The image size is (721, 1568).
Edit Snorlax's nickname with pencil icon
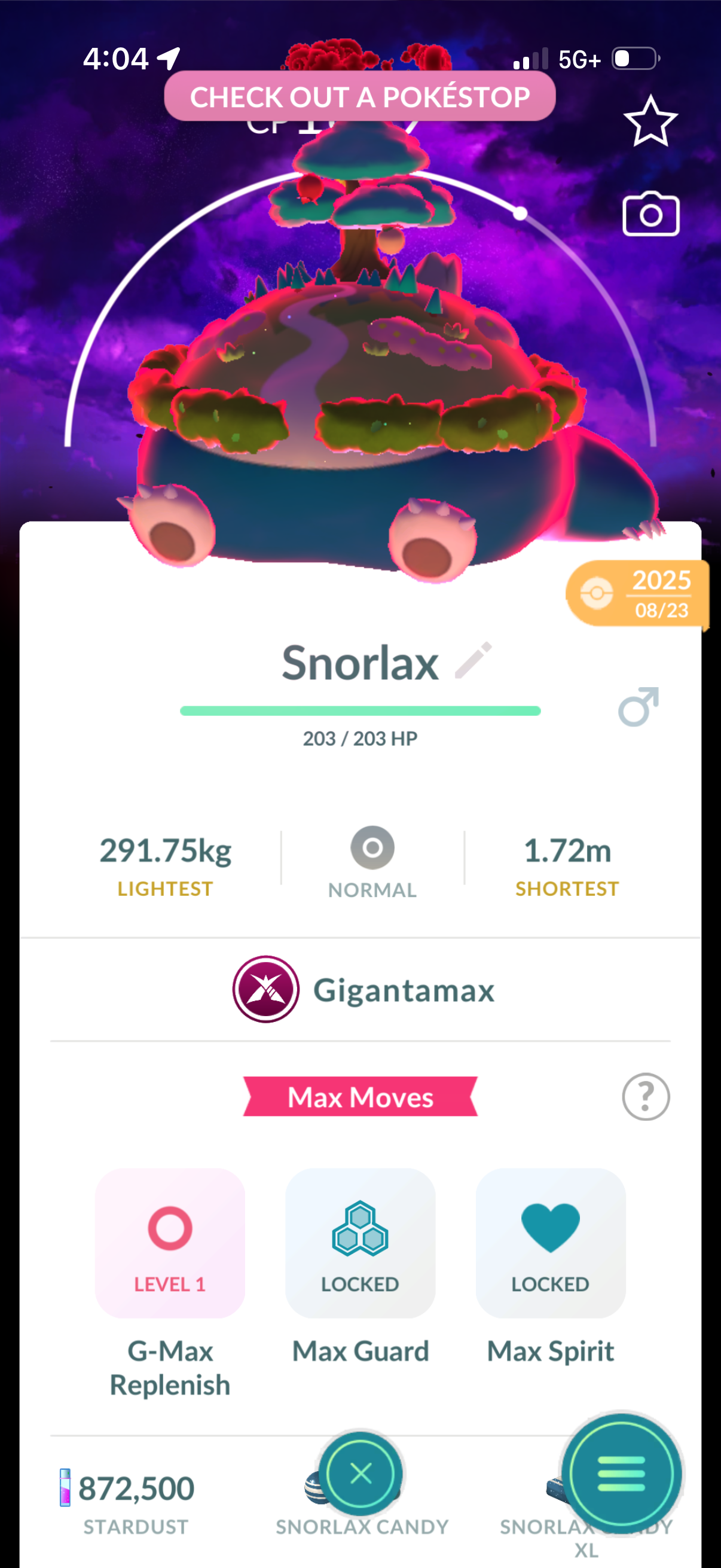(x=473, y=660)
